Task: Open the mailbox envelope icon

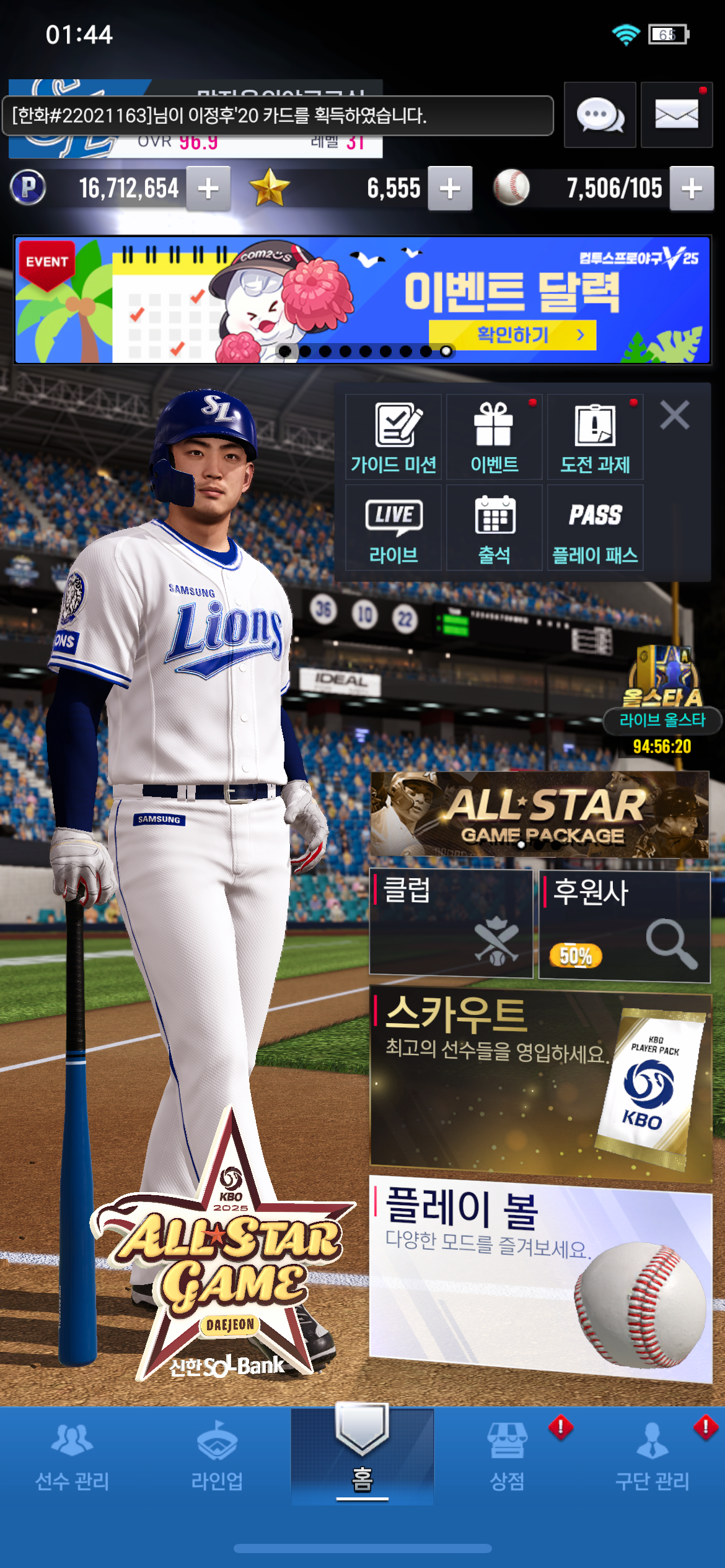Action: [676, 115]
